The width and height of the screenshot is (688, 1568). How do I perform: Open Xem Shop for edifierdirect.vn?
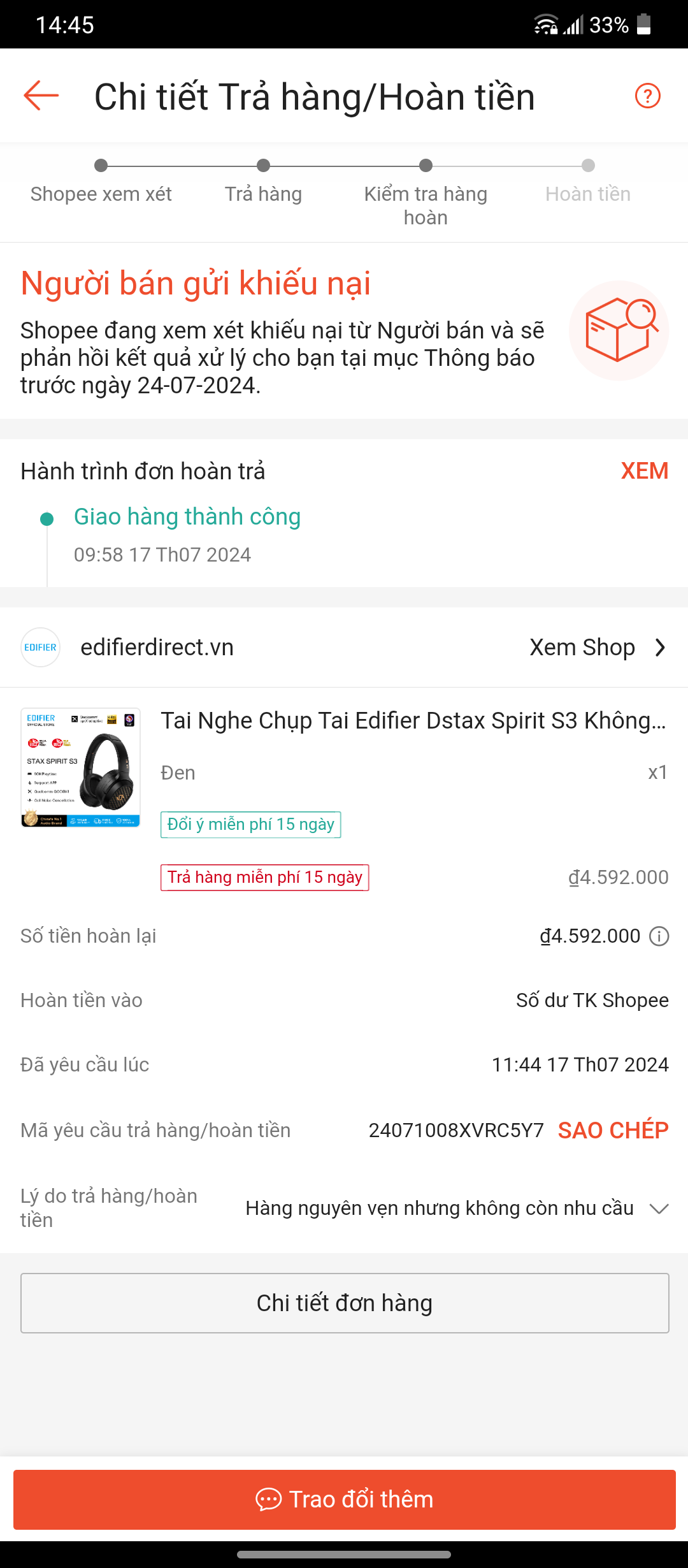pos(597,648)
